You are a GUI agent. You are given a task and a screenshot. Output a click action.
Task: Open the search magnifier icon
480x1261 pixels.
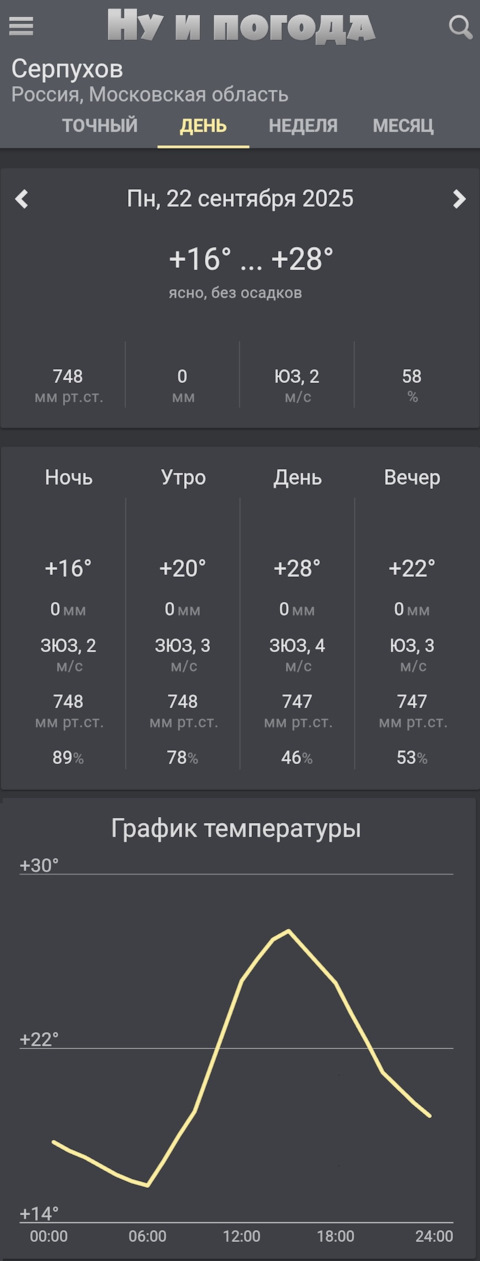[460, 27]
